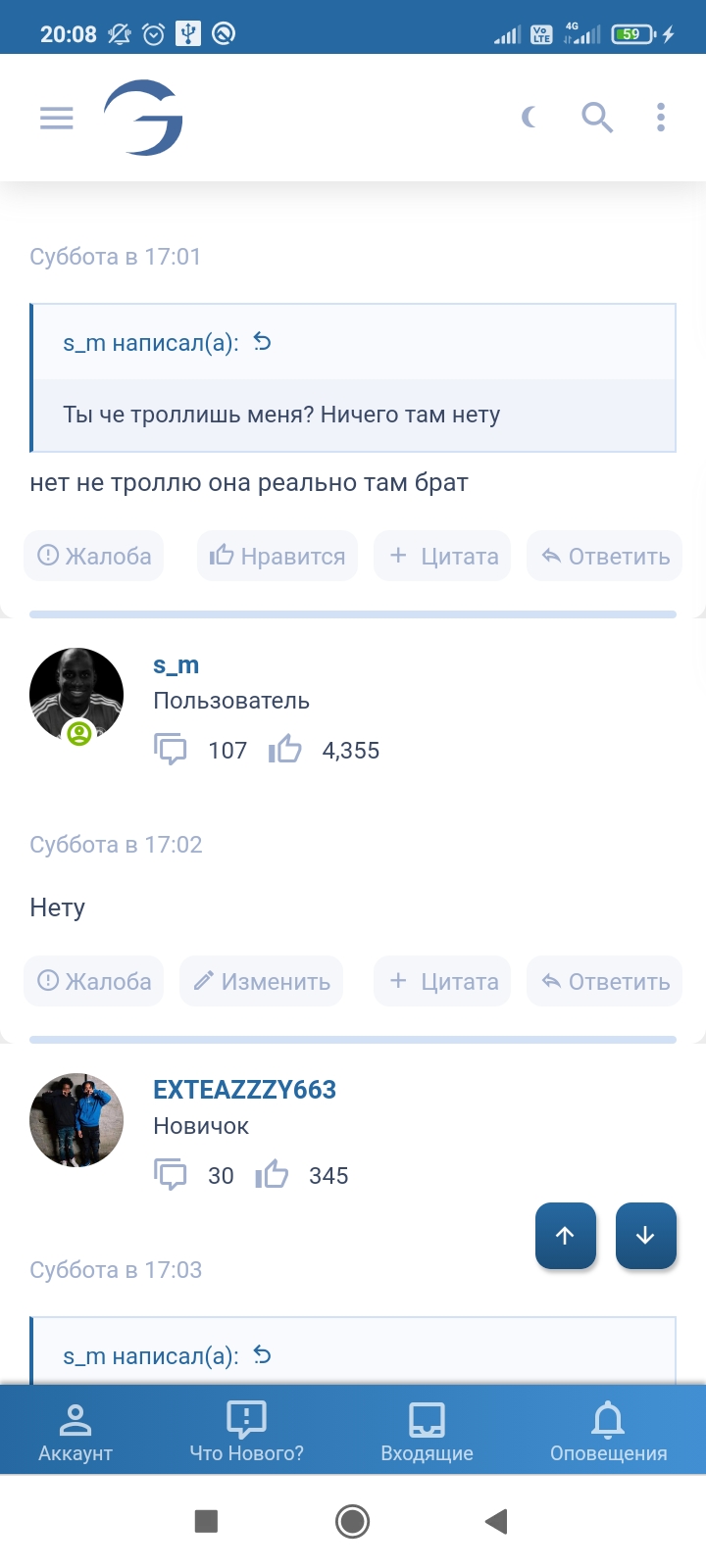Jump to page bottom with down arrow
The width and height of the screenshot is (706, 1568).
pyautogui.click(x=645, y=1236)
